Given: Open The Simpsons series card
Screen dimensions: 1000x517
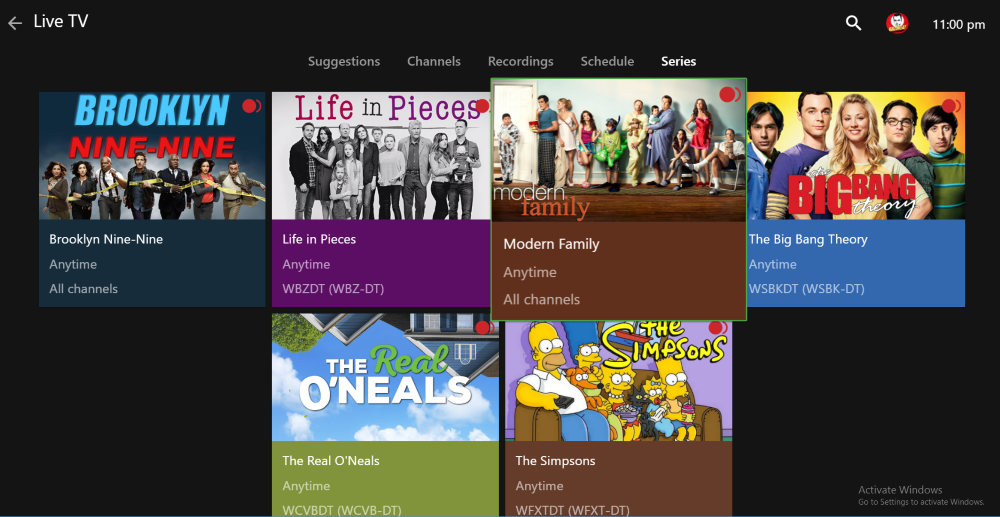Looking at the screenshot, I should pyautogui.click(x=618, y=410).
